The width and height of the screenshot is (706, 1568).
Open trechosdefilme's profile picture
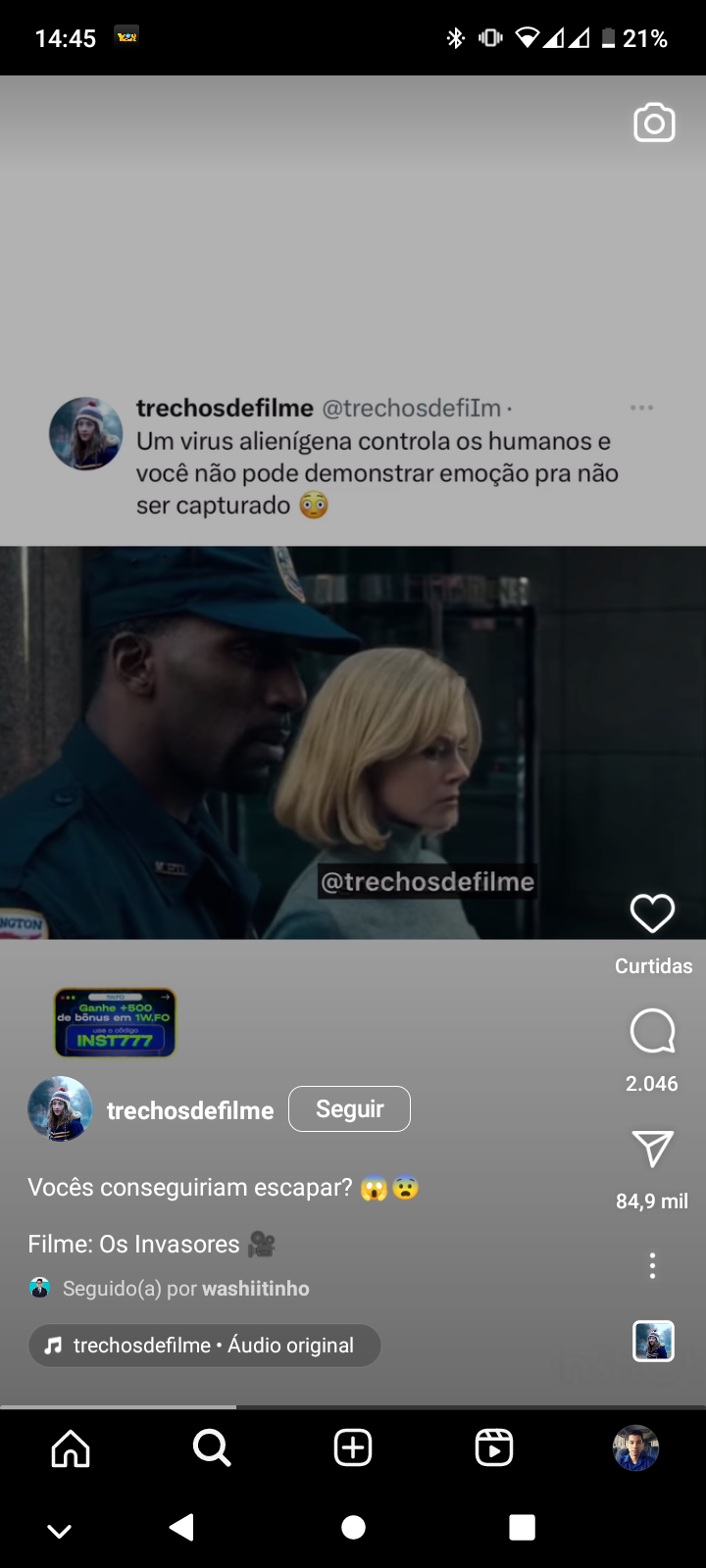point(60,1109)
